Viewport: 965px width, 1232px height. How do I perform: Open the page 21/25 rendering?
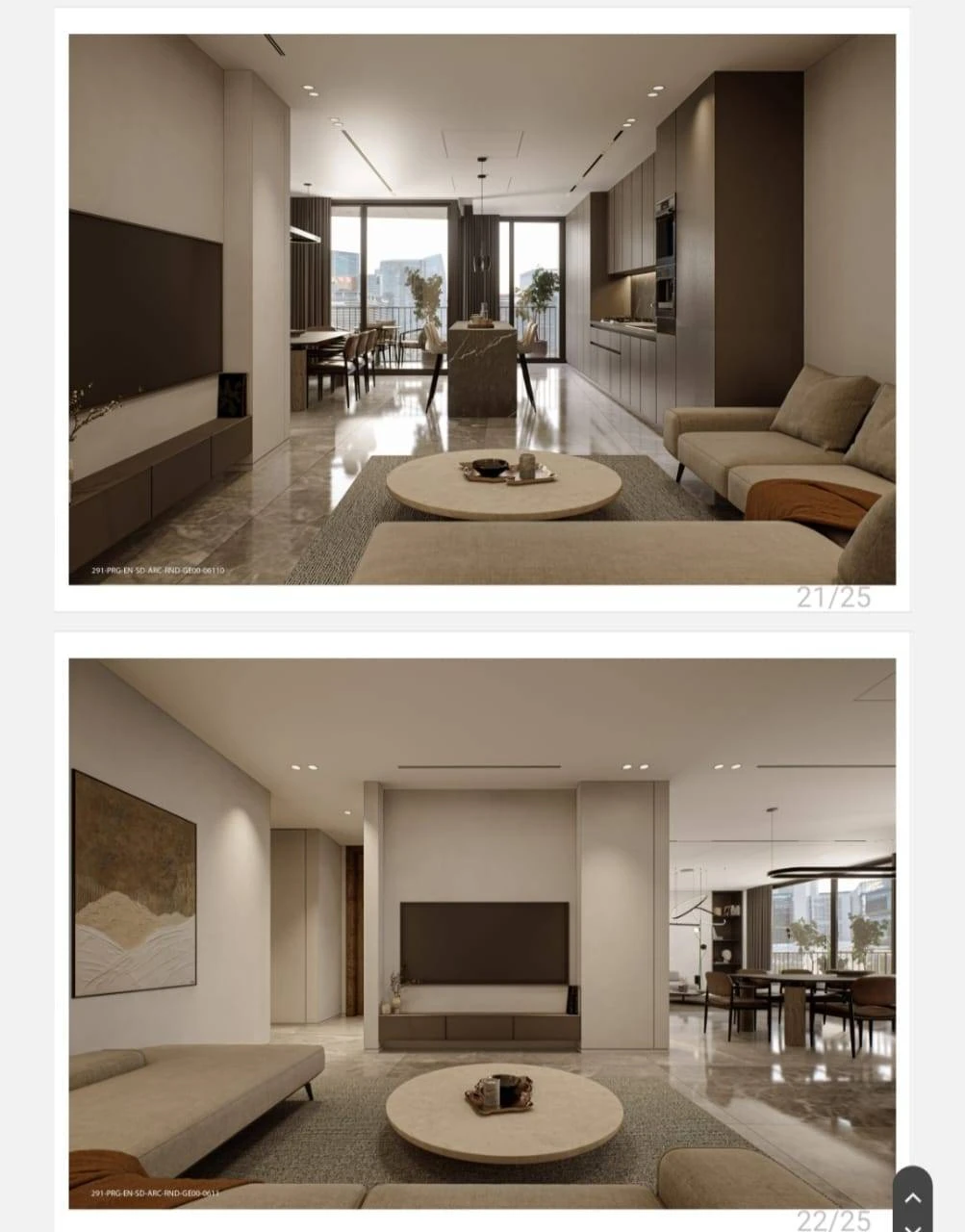[482, 309]
